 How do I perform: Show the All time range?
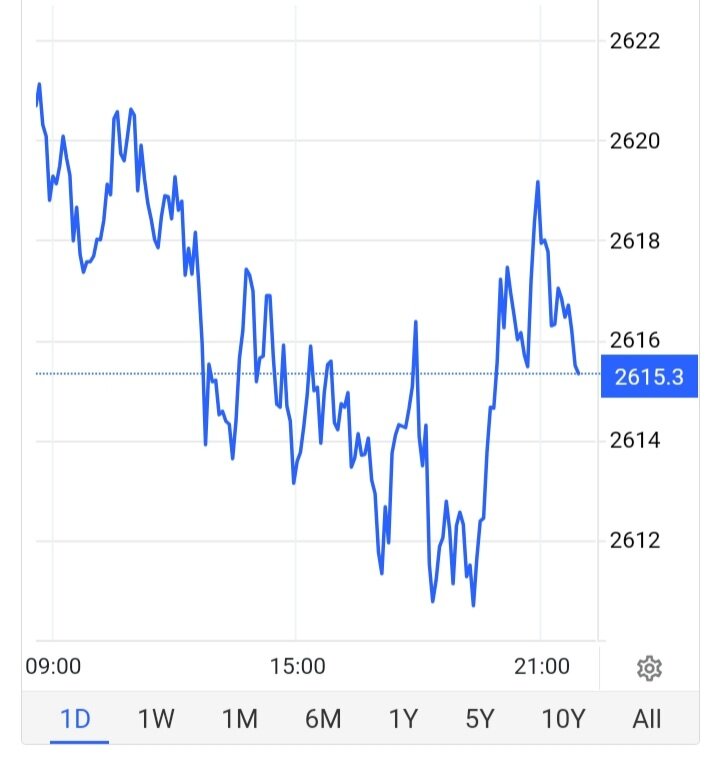(x=647, y=718)
